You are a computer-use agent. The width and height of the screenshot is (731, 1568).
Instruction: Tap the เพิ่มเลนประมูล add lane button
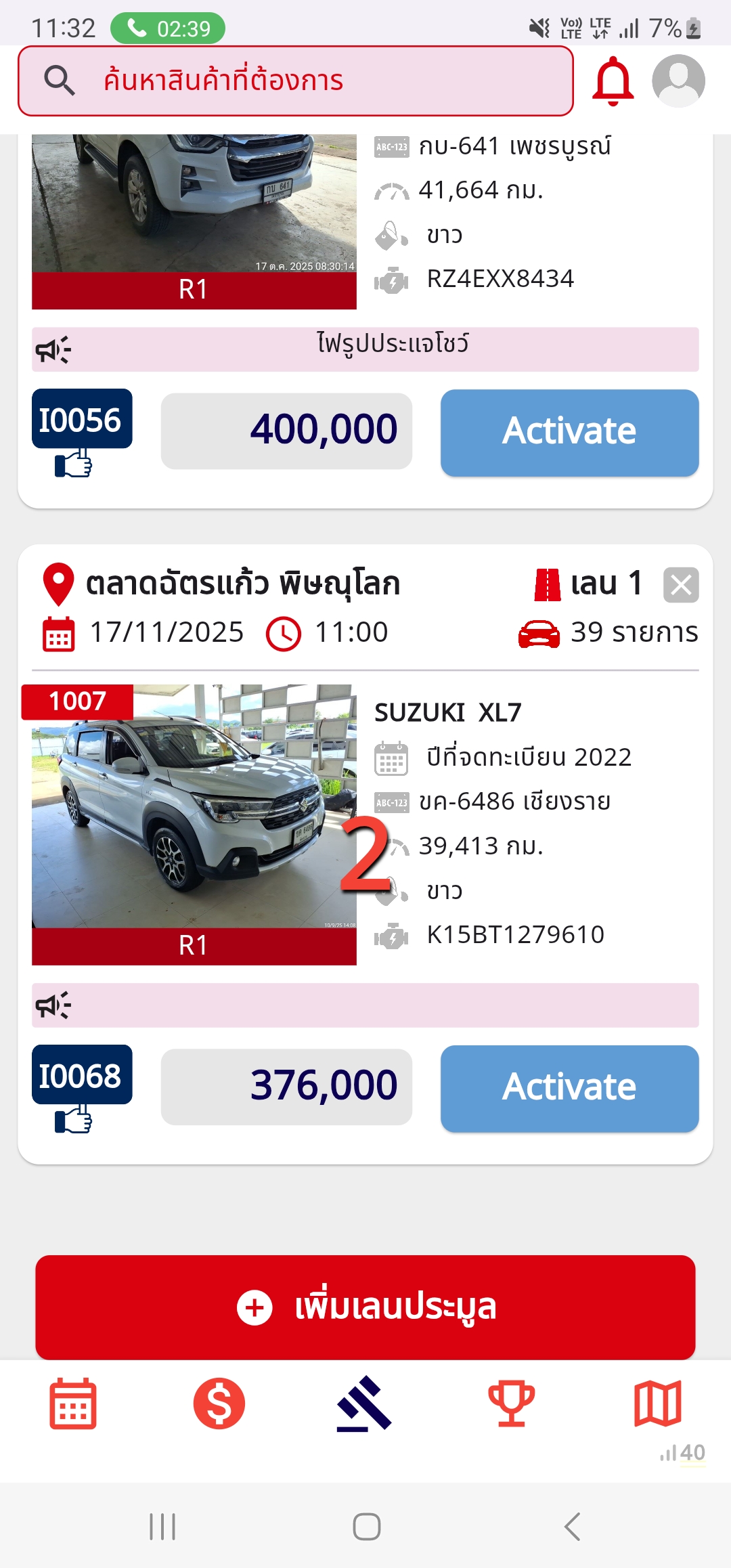[365, 1307]
